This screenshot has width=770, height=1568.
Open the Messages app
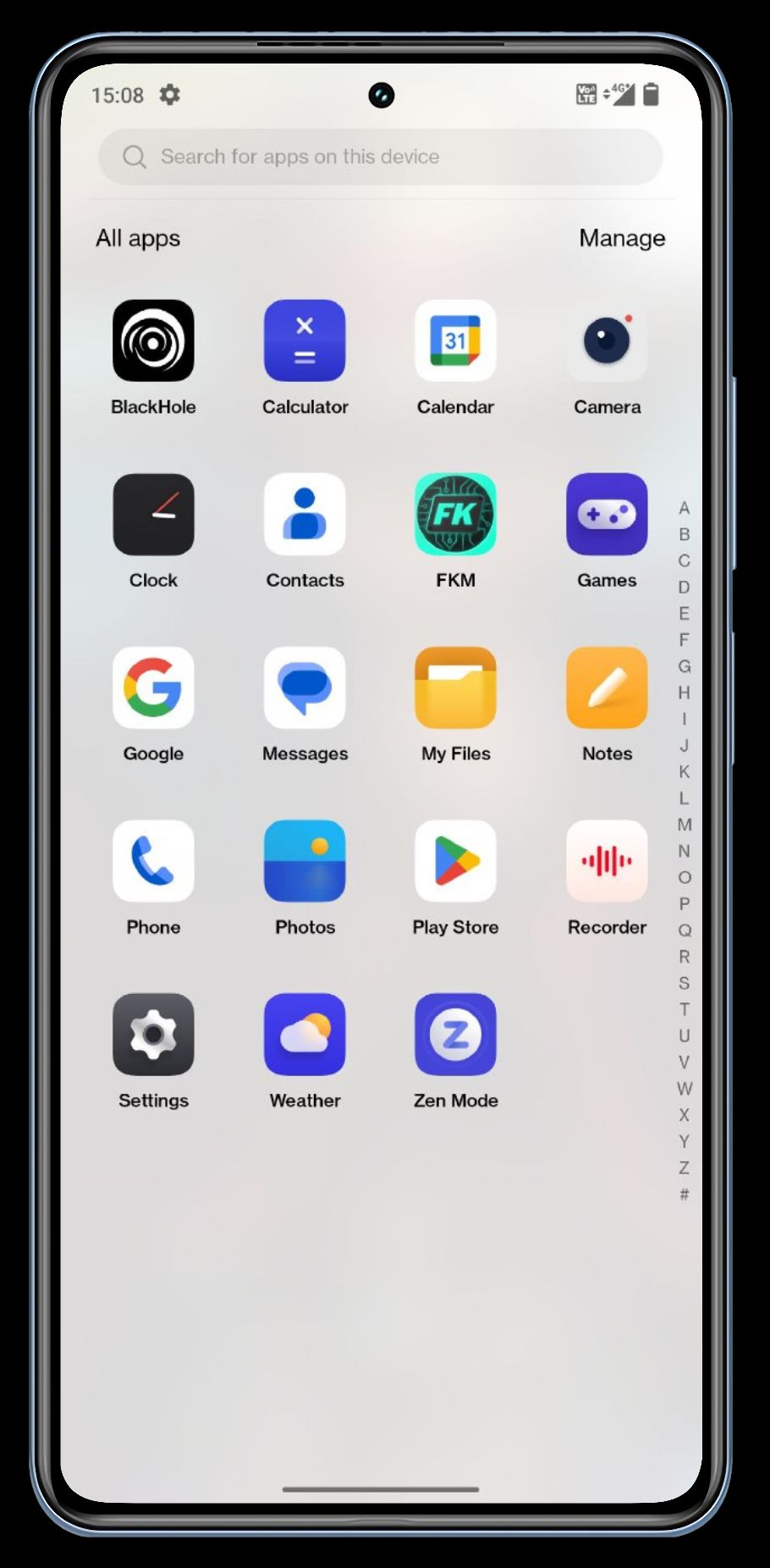(305, 687)
